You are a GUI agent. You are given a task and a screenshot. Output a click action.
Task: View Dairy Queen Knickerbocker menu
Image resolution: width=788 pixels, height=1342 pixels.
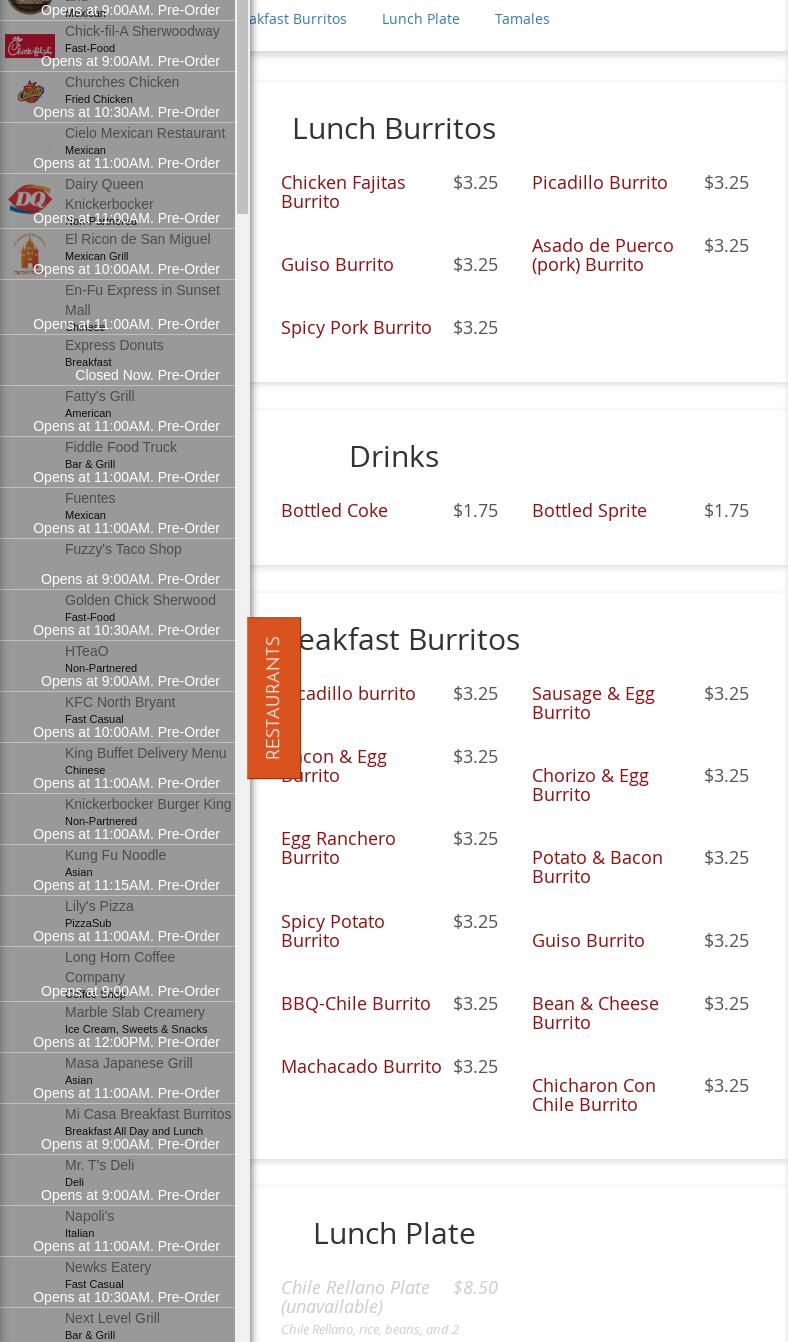pos(109,194)
